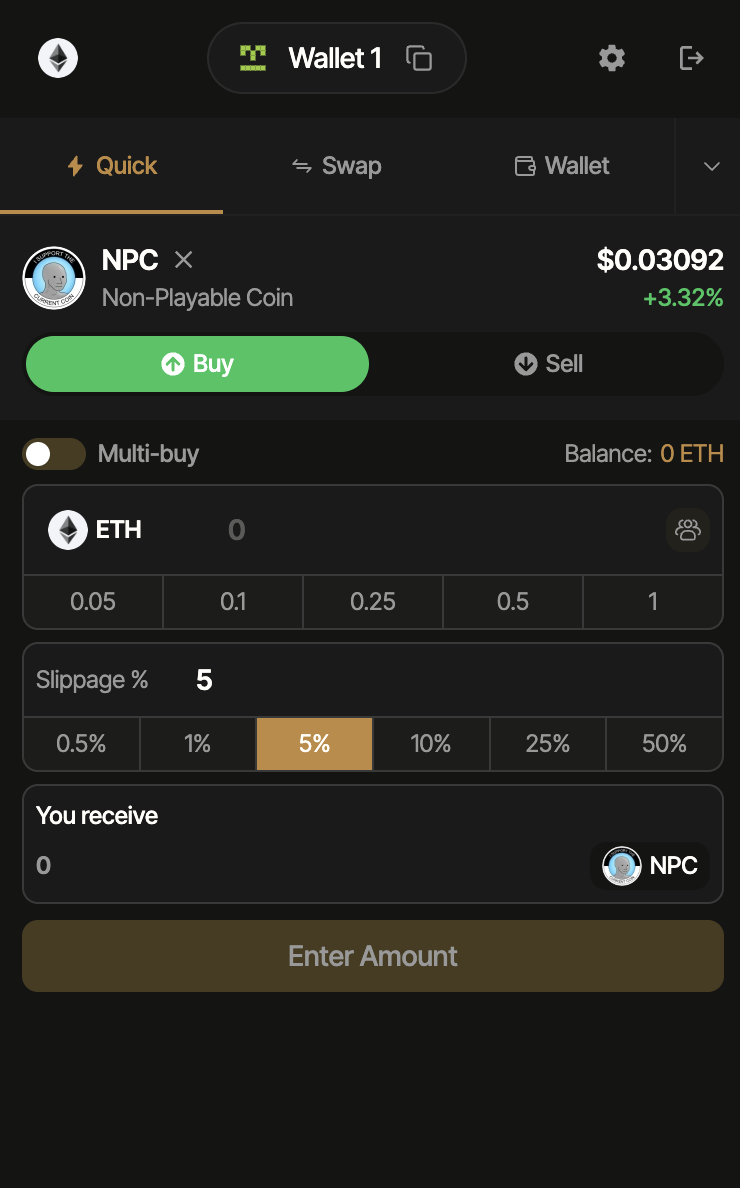The width and height of the screenshot is (740, 1188).
Task: Click the pixelated Wallet 1 avatar
Action: [x=253, y=57]
